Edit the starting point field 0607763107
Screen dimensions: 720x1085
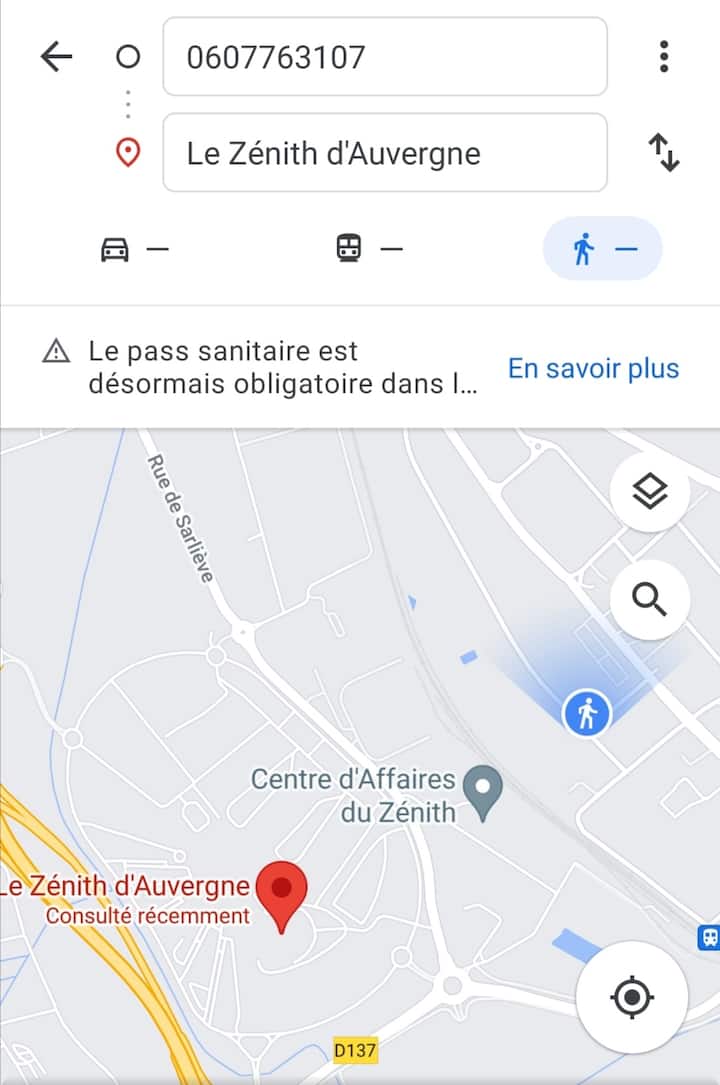[385, 57]
